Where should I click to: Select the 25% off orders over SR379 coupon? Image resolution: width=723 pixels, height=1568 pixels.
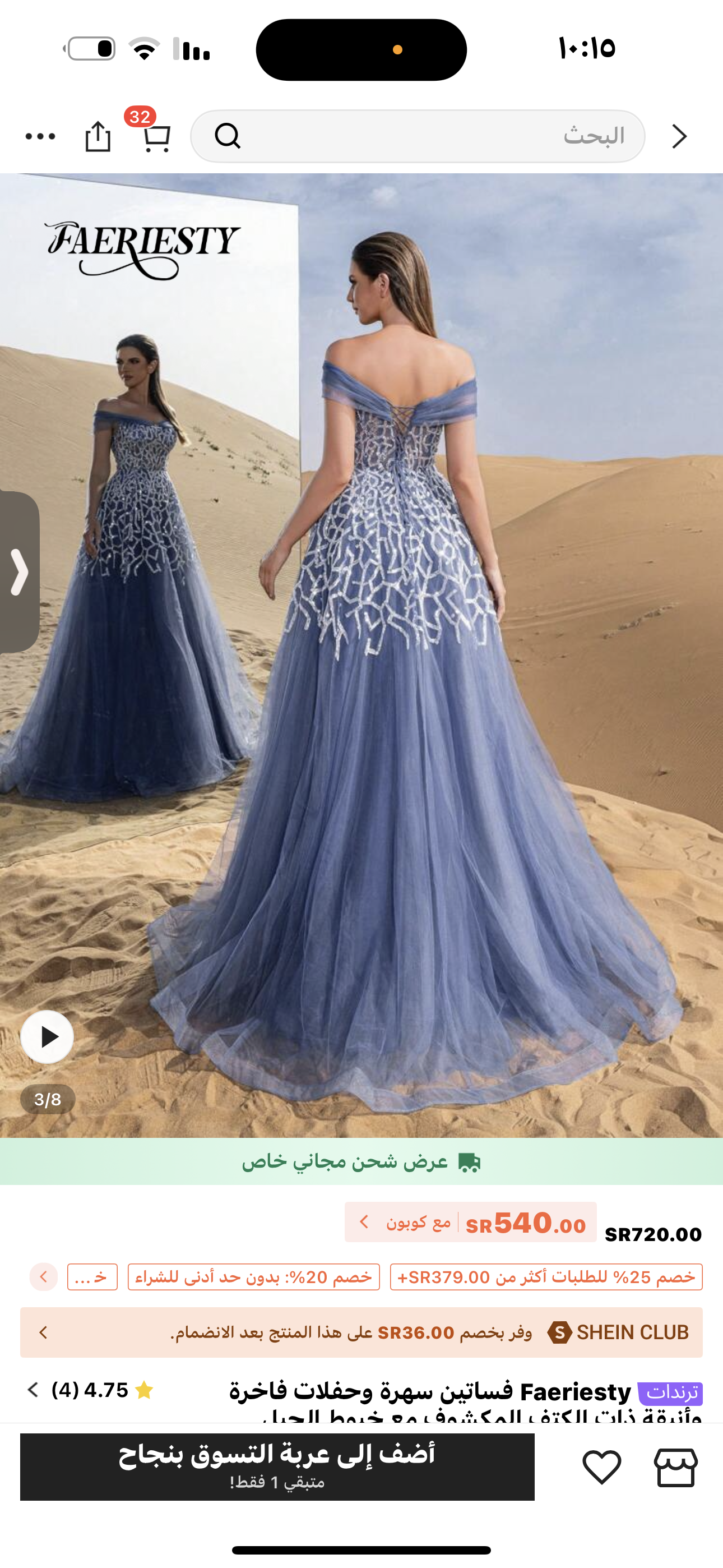click(x=546, y=1277)
